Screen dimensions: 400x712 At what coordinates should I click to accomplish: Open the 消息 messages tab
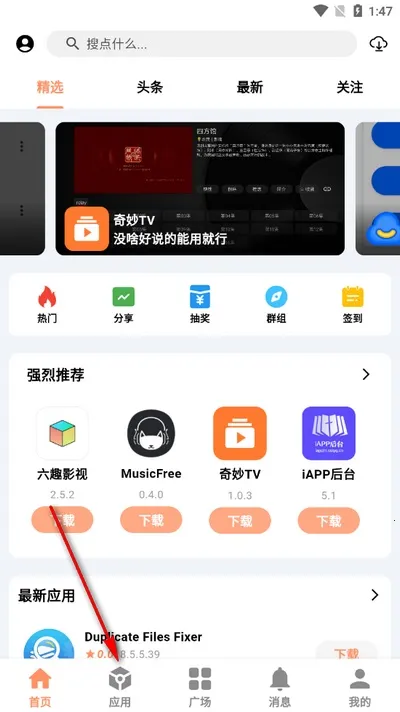coord(280,687)
